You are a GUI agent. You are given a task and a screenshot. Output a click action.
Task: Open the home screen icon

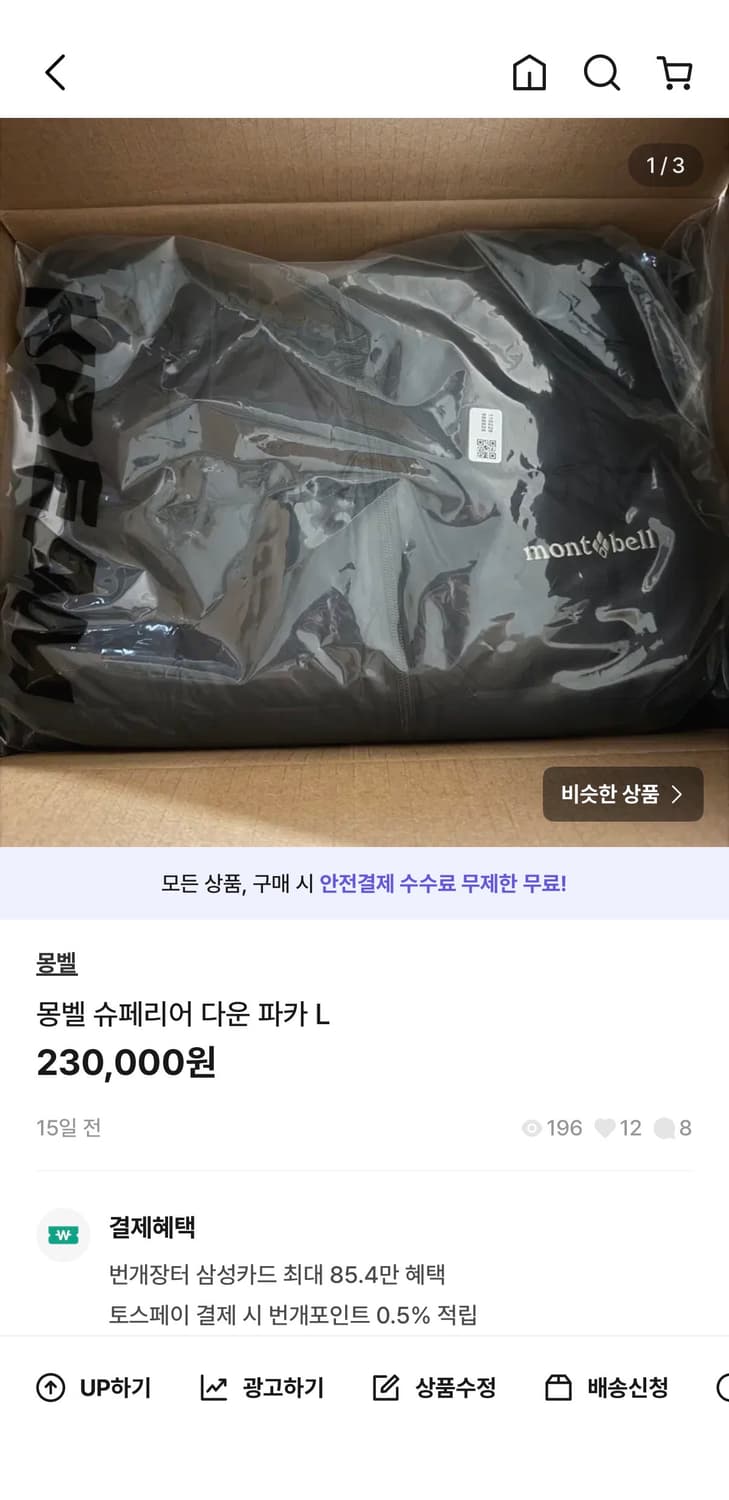[x=530, y=72]
